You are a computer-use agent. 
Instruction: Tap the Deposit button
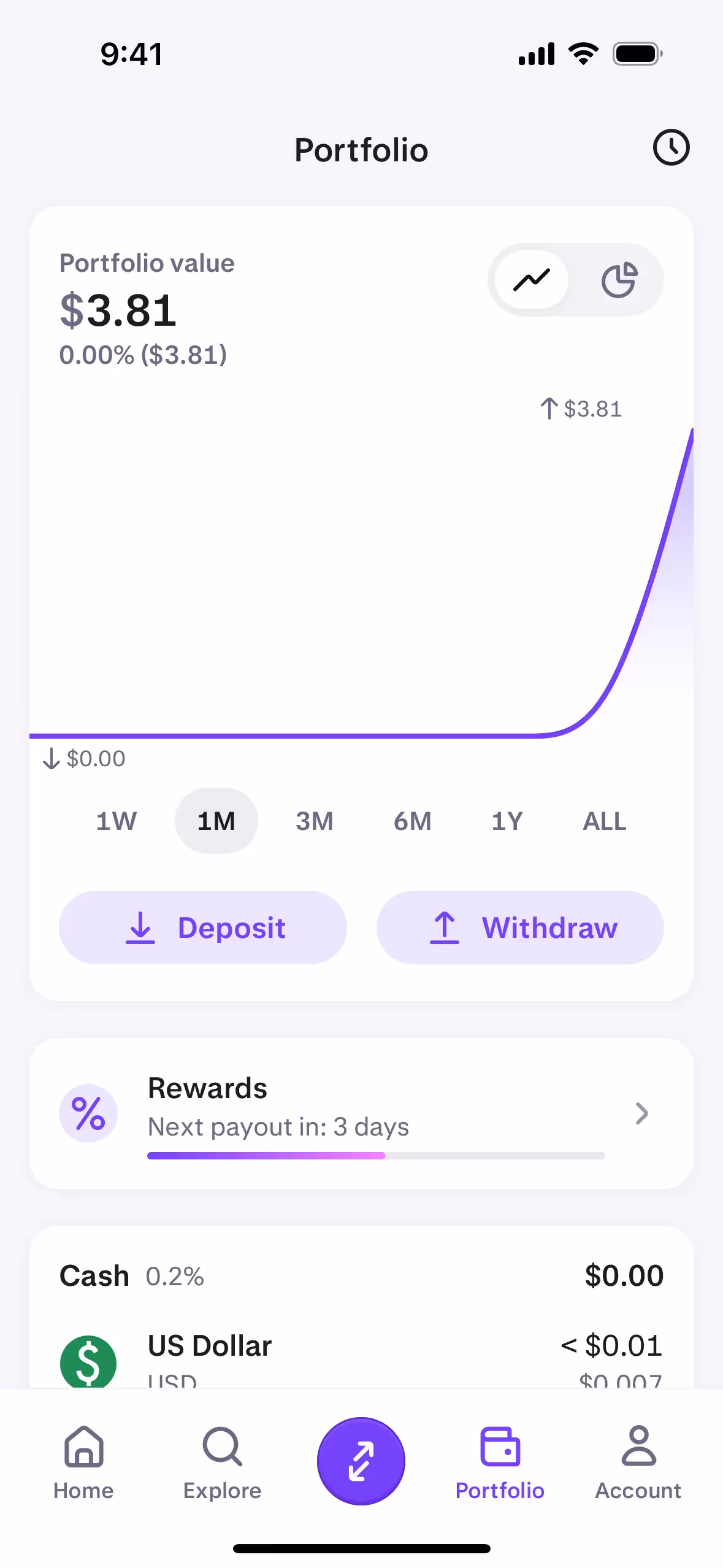click(203, 928)
